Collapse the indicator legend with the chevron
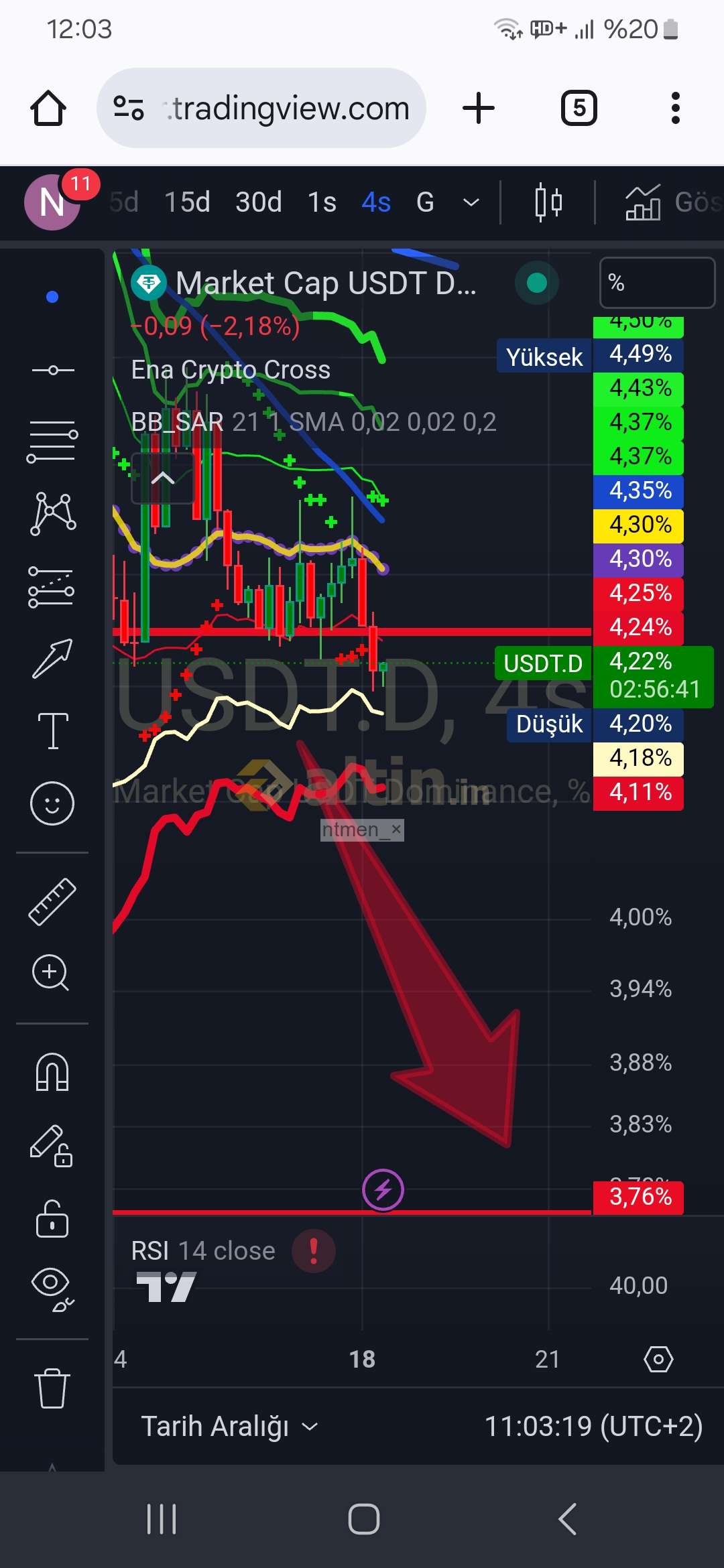724x1568 pixels. [163, 478]
